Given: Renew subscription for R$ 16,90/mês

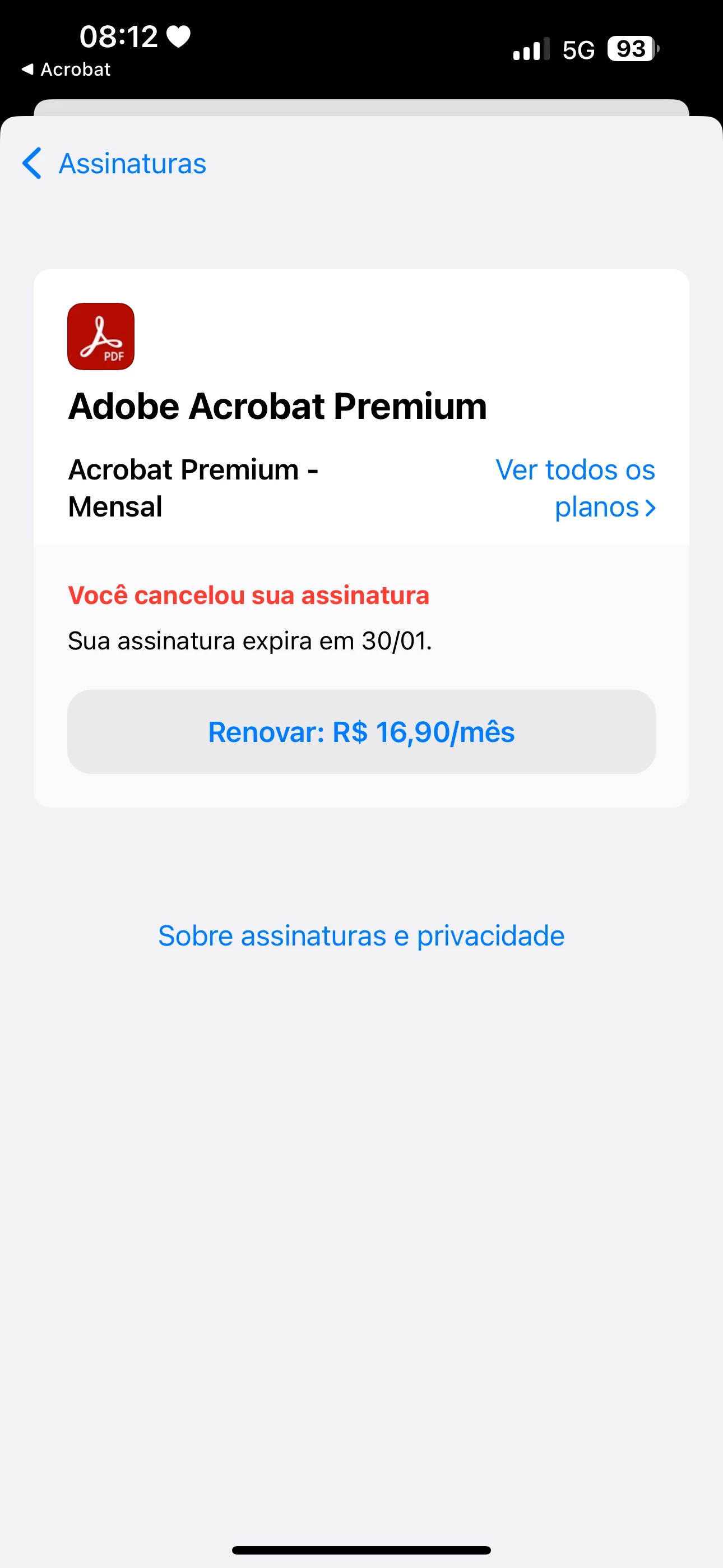Looking at the screenshot, I should [x=361, y=732].
